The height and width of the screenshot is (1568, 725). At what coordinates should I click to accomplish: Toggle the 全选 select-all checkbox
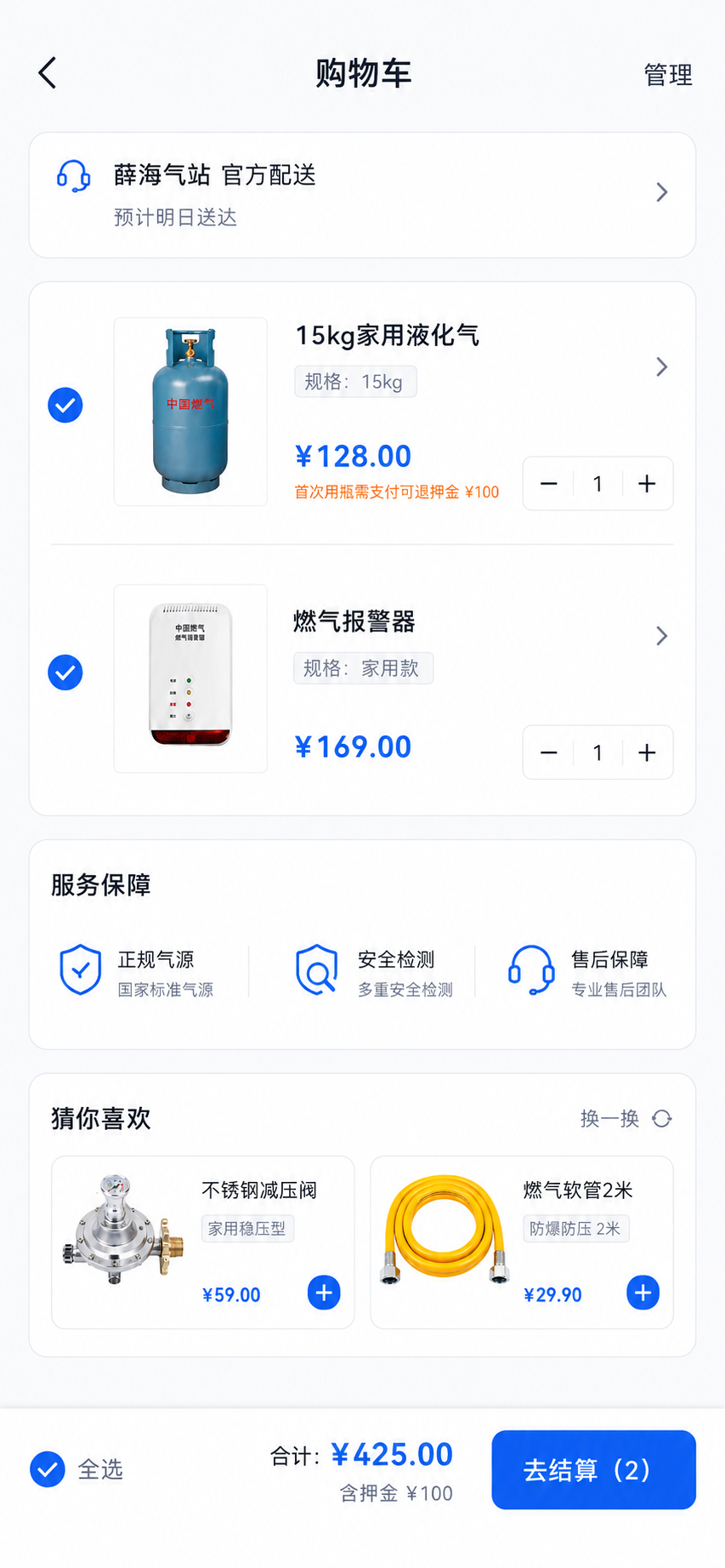coord(48,1469)
